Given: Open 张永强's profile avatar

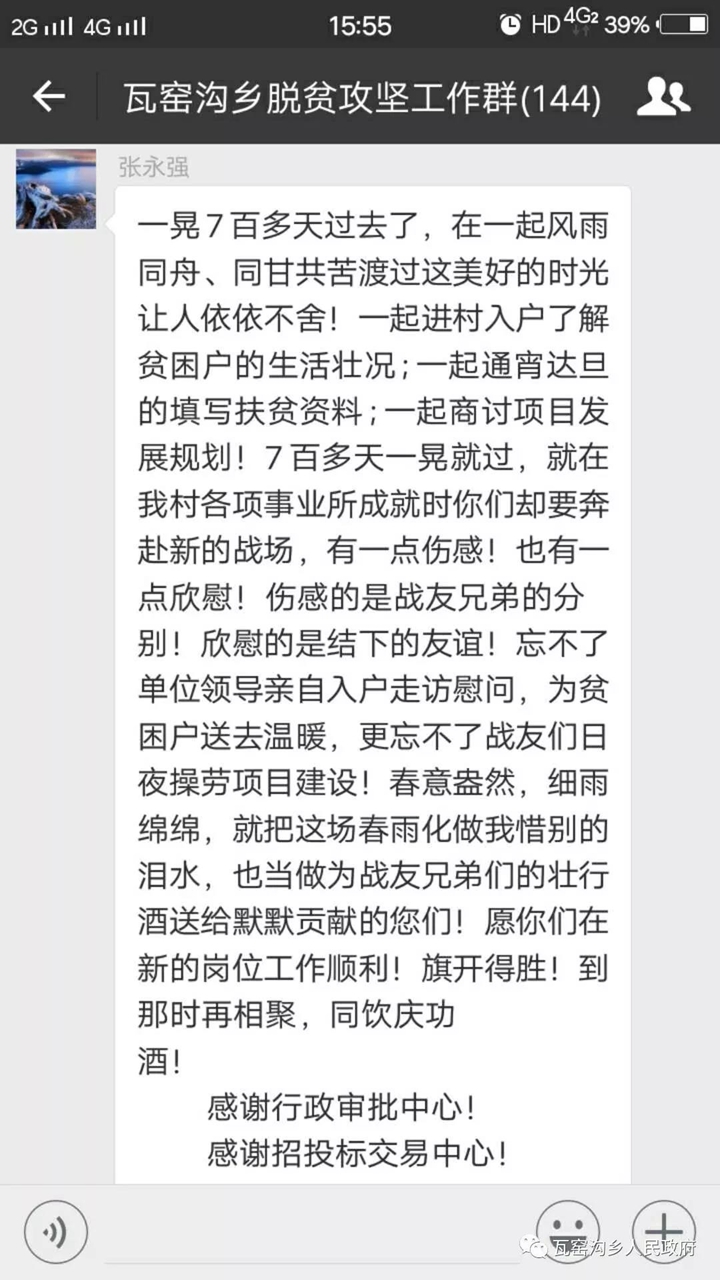Looking at the screenshot, I should tap(56, 189).
